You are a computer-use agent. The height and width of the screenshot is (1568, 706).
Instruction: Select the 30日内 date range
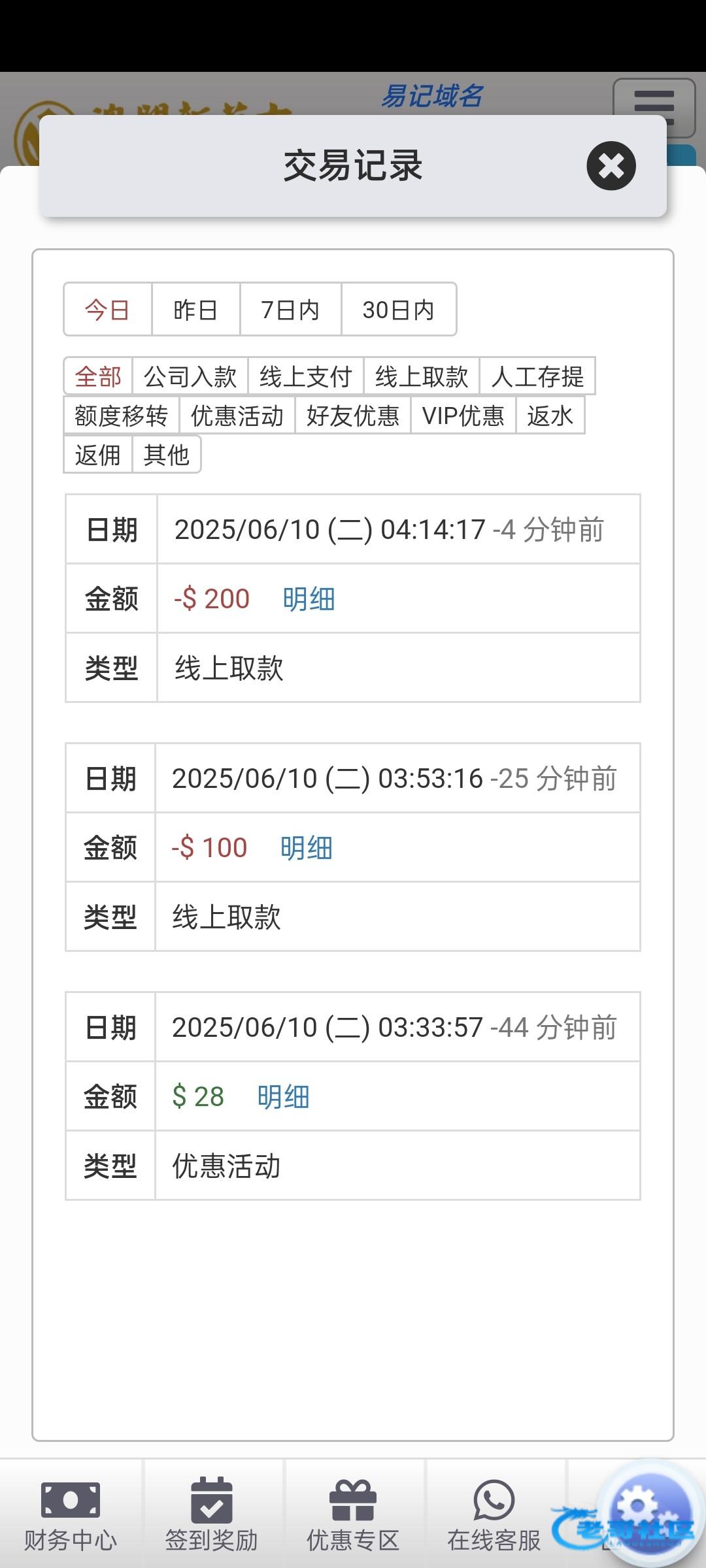pyautogui.click(x=398, y=310)
